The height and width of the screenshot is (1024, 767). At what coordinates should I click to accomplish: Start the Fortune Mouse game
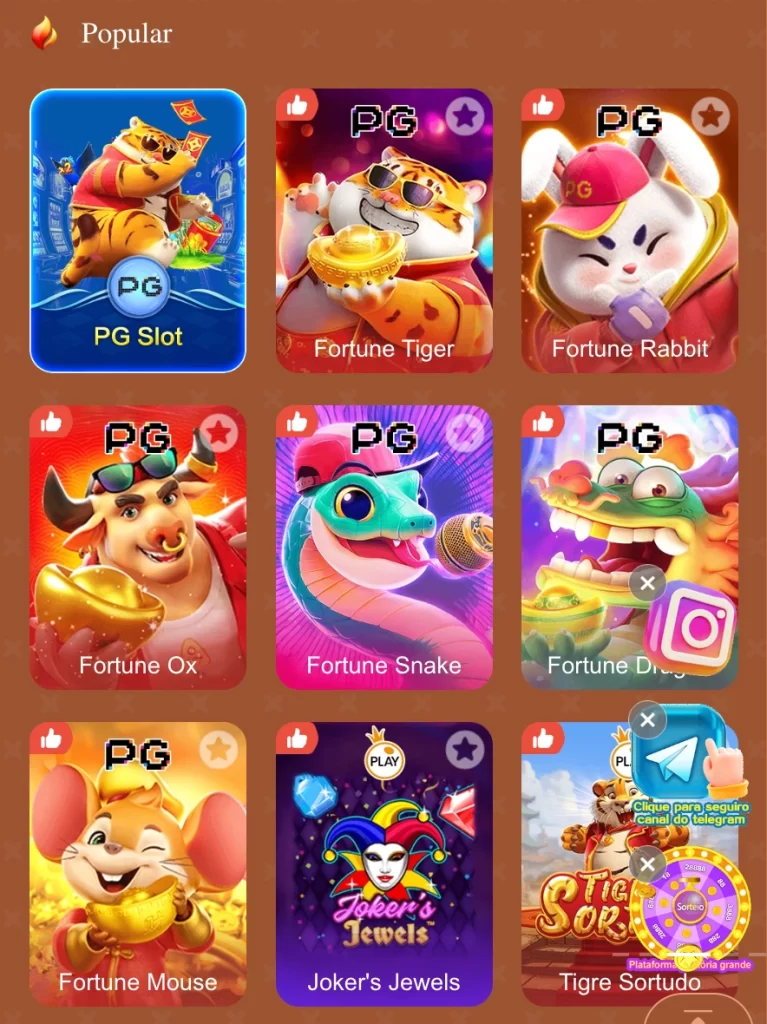click(x=138, y=870)
